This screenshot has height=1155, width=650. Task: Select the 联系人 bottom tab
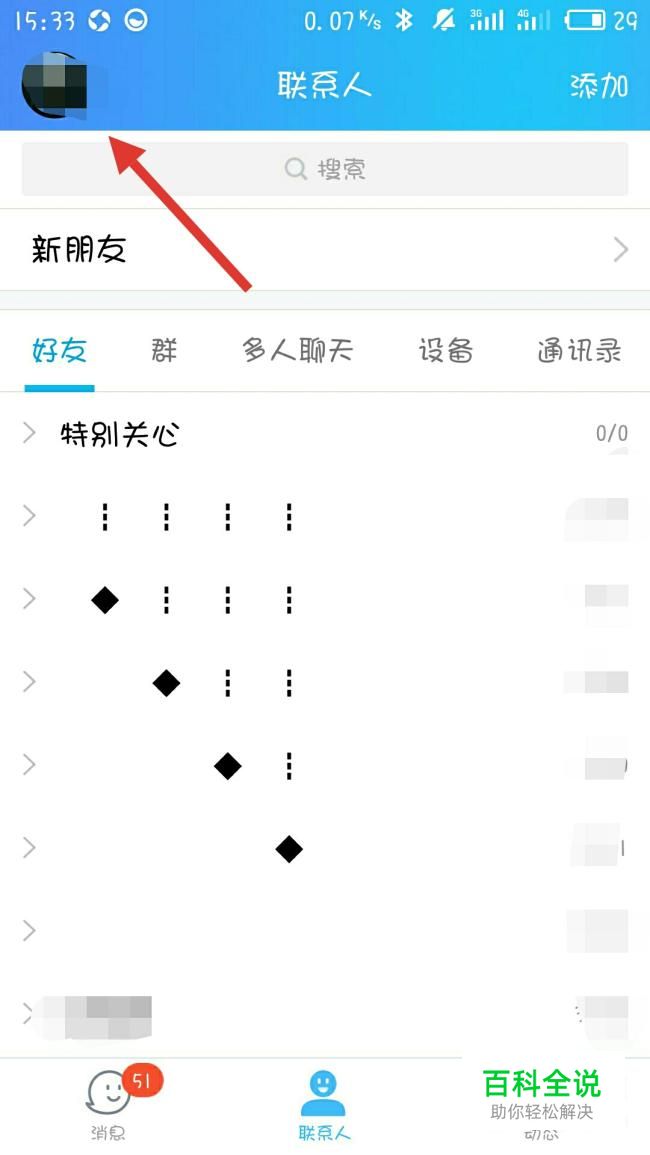point(323,1105)
